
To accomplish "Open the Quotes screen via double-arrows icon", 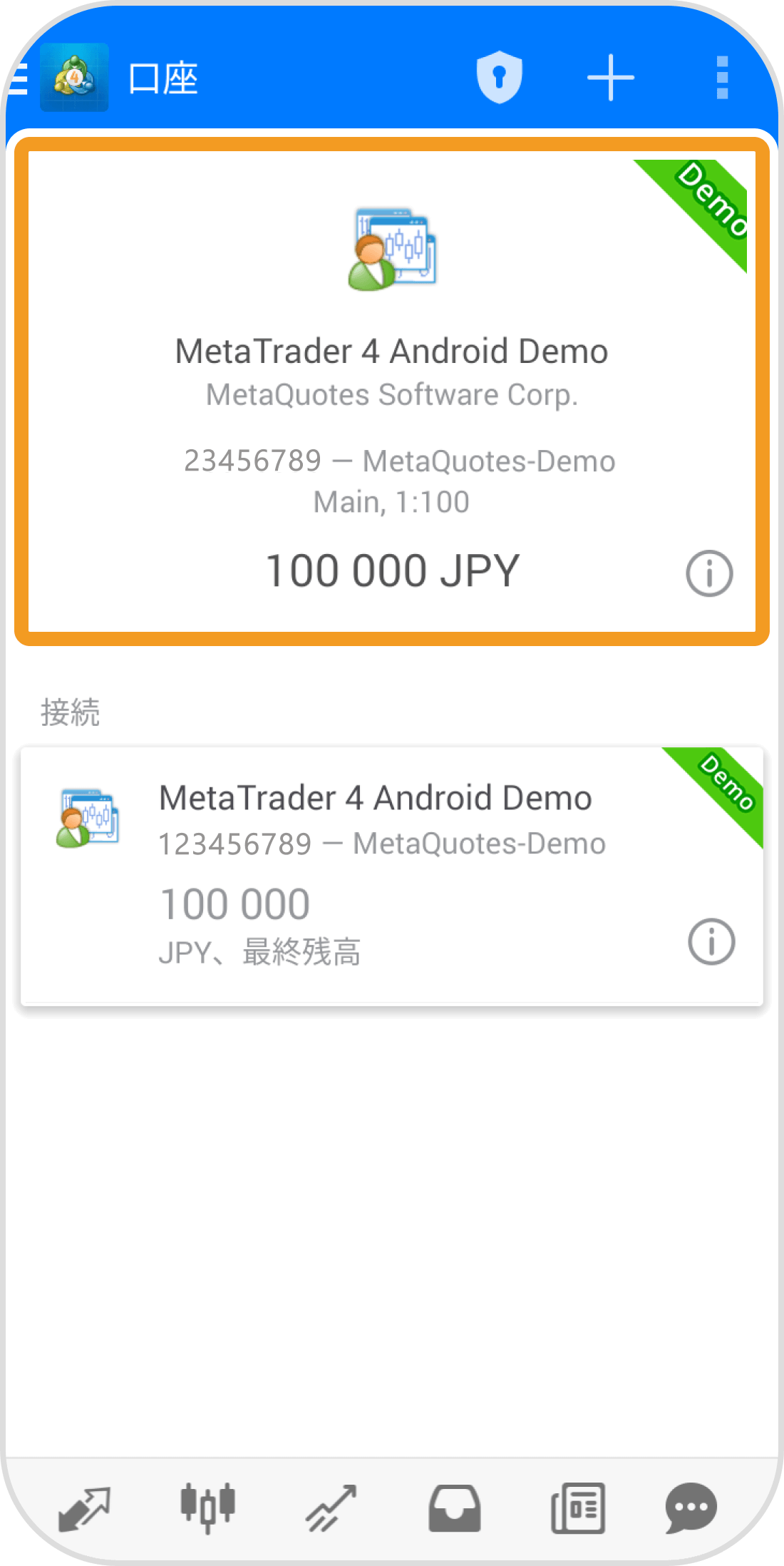I will [83, 1507].
